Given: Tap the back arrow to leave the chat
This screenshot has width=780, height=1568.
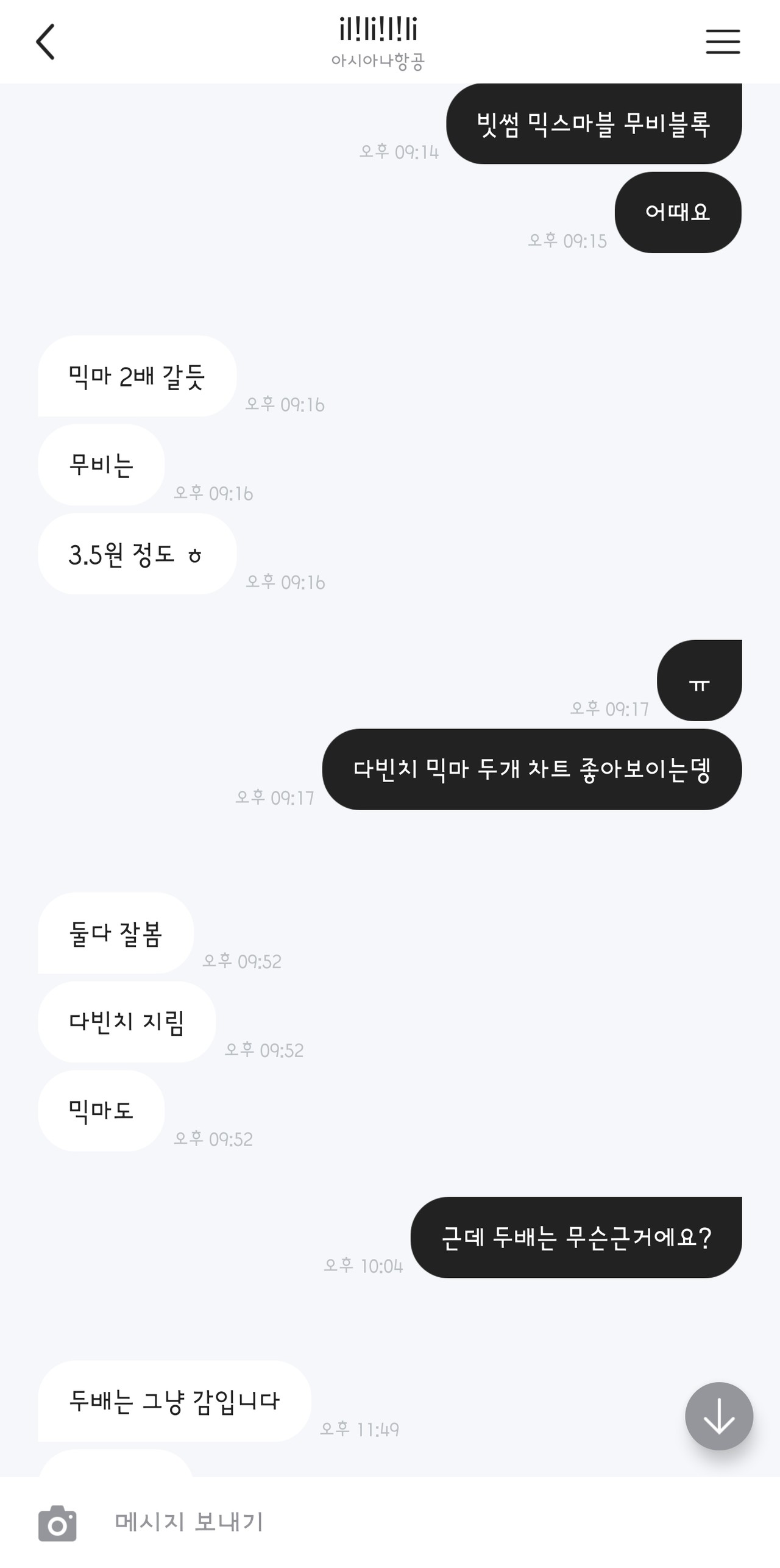Looking at the screenshot, I should pos(46,41).
